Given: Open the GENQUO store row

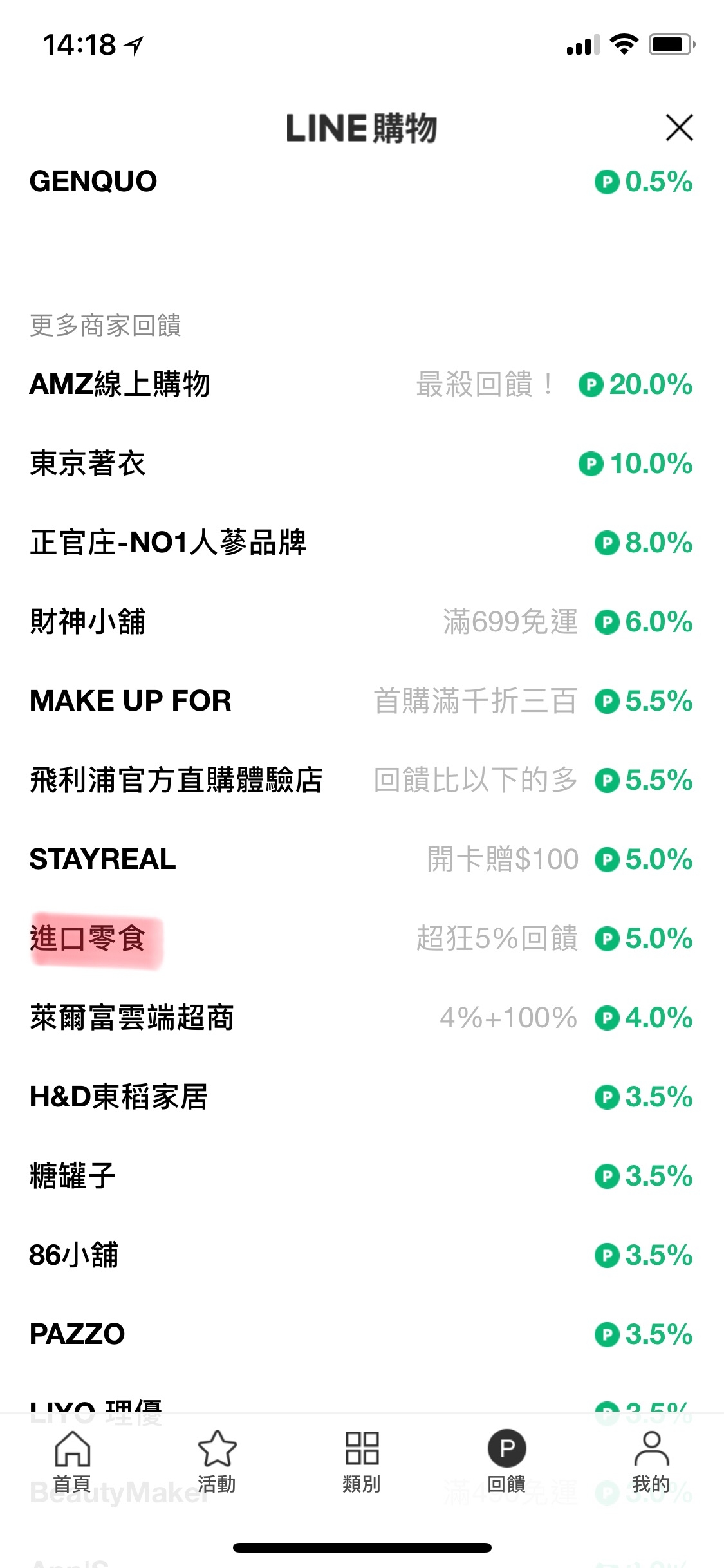Looking at the screenshot, I should 94,182.
